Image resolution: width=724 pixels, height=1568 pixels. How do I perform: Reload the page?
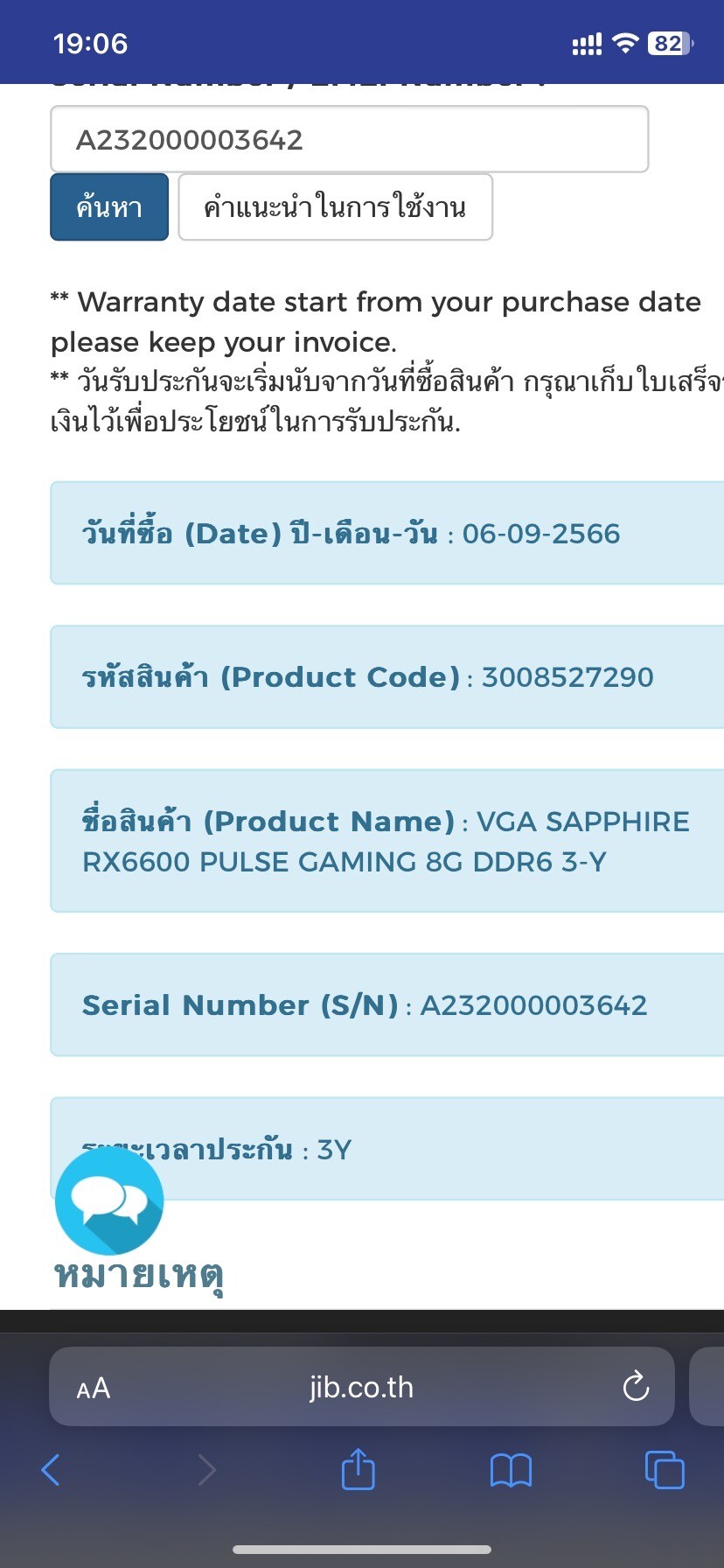pos(636,1387)
